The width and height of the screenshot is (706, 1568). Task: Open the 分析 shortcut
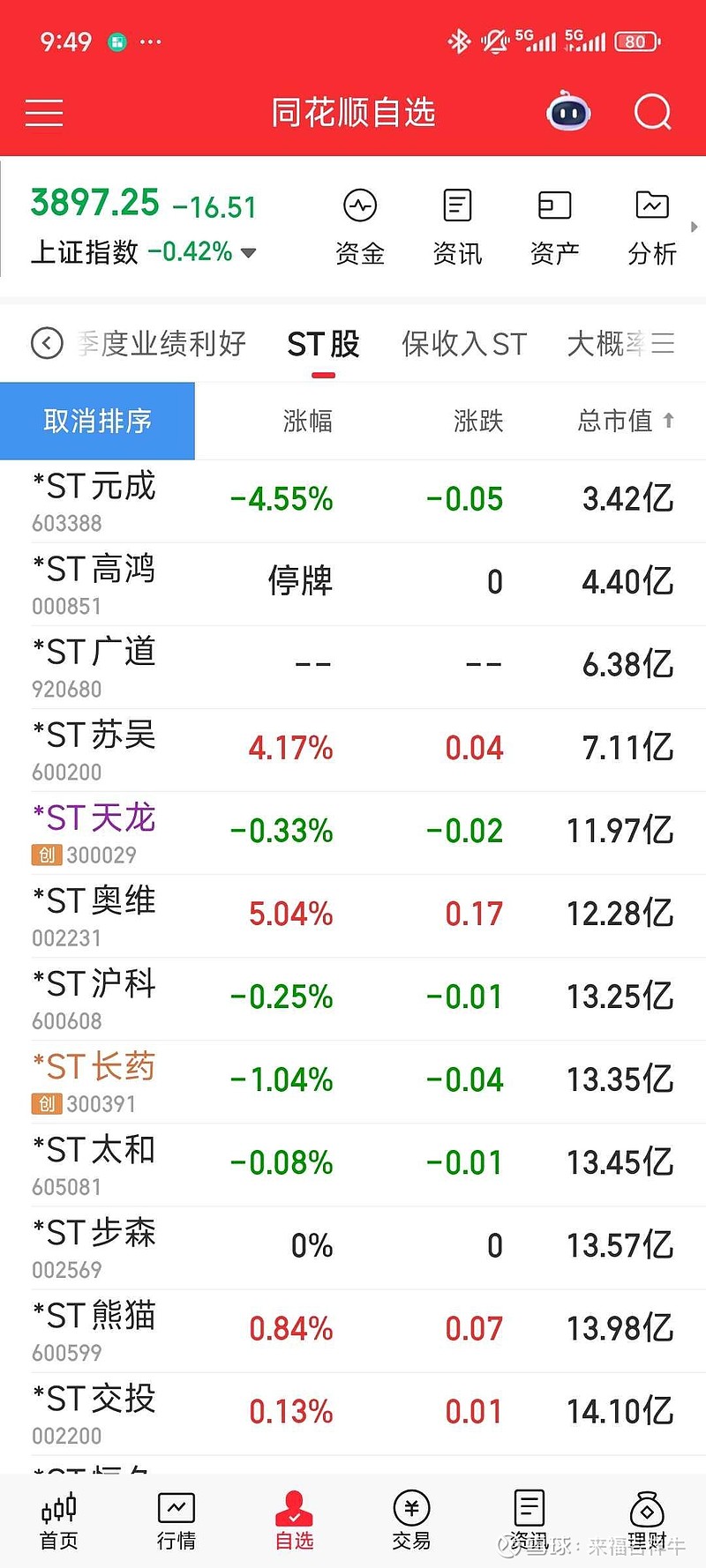pos(651,227)
